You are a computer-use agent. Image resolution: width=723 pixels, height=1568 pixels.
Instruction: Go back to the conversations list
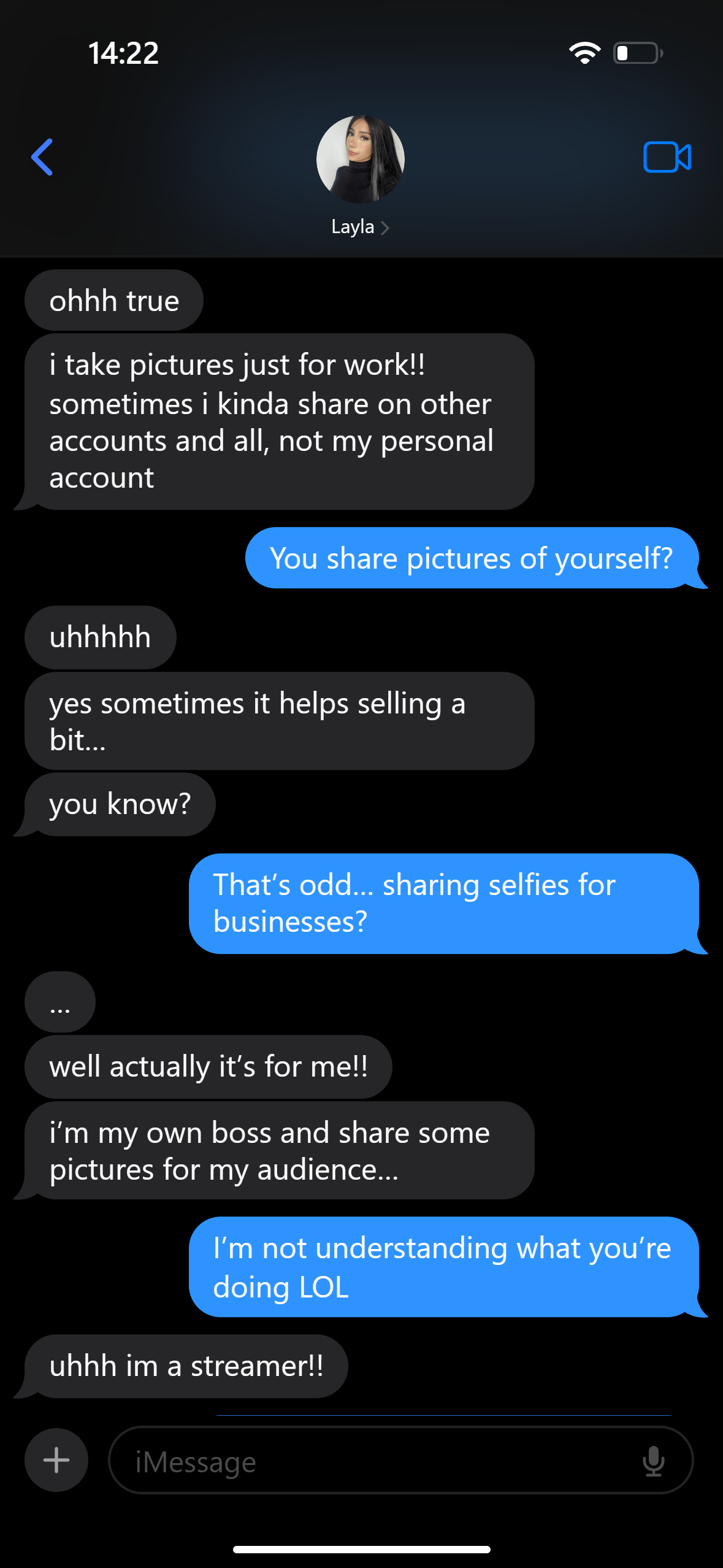coord(42,157)
